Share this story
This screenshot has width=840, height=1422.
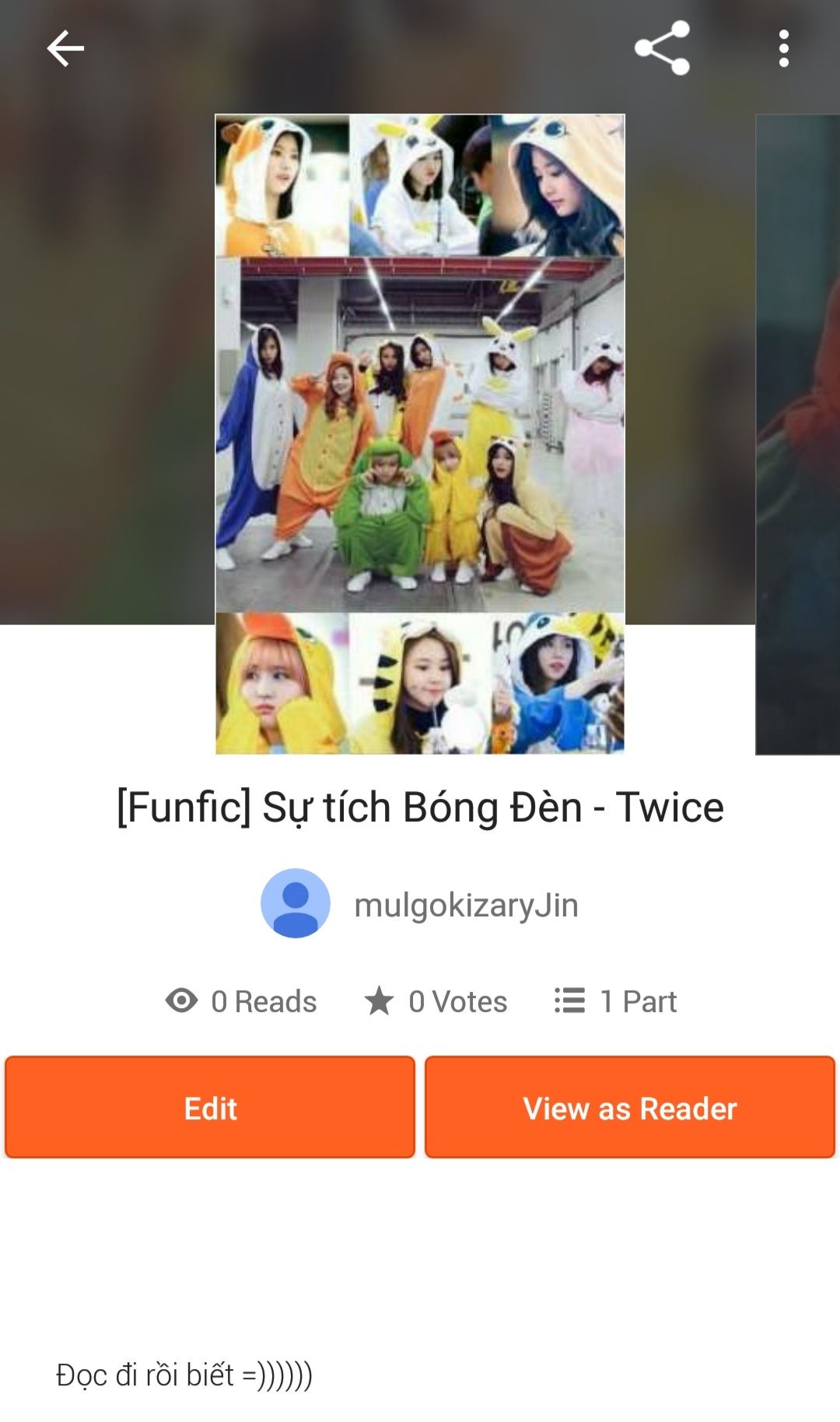(662, 48)
